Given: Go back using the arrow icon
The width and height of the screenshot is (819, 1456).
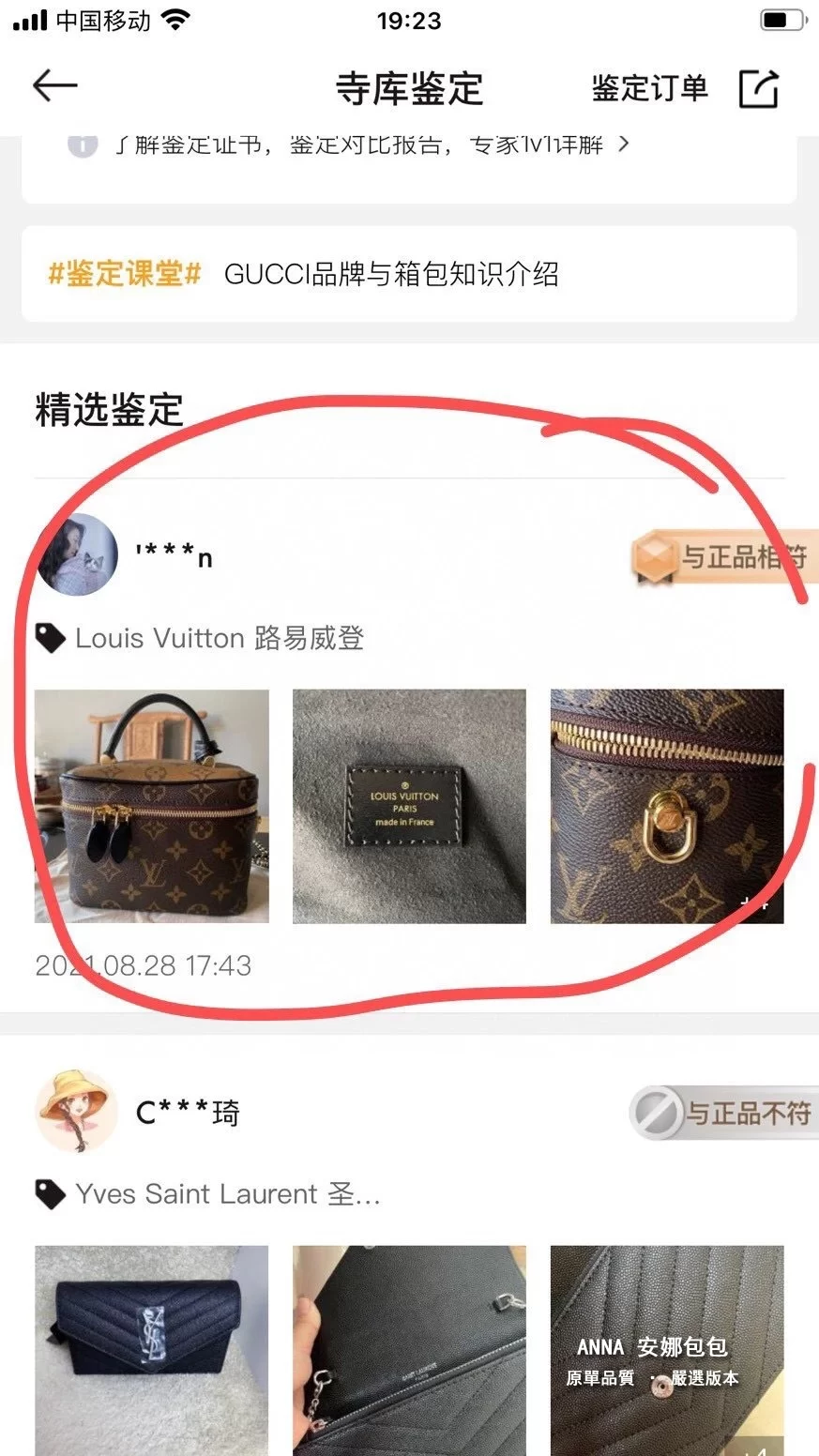Looking at the screenshot, I should (x=54, y=87).
